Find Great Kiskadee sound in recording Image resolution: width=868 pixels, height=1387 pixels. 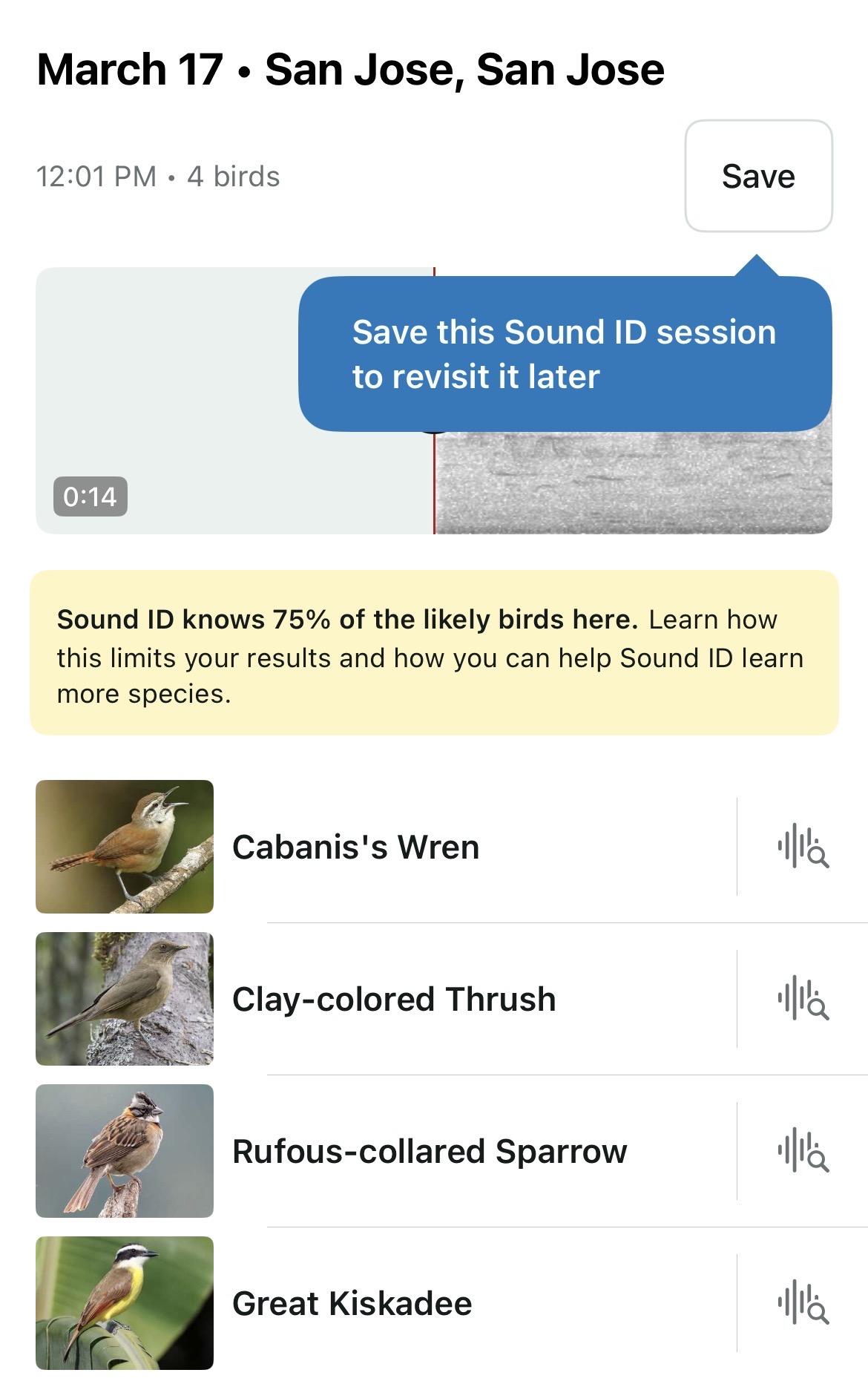pyautogui.click(x=803, y=1303)
